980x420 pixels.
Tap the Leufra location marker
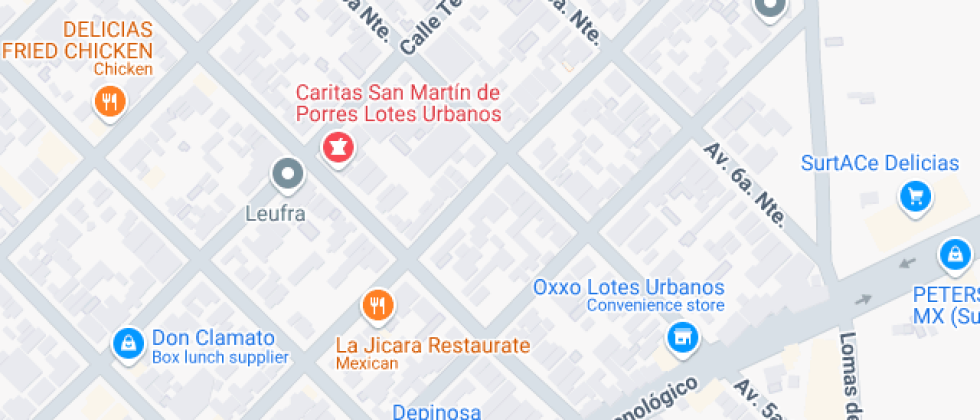[288, 175]
